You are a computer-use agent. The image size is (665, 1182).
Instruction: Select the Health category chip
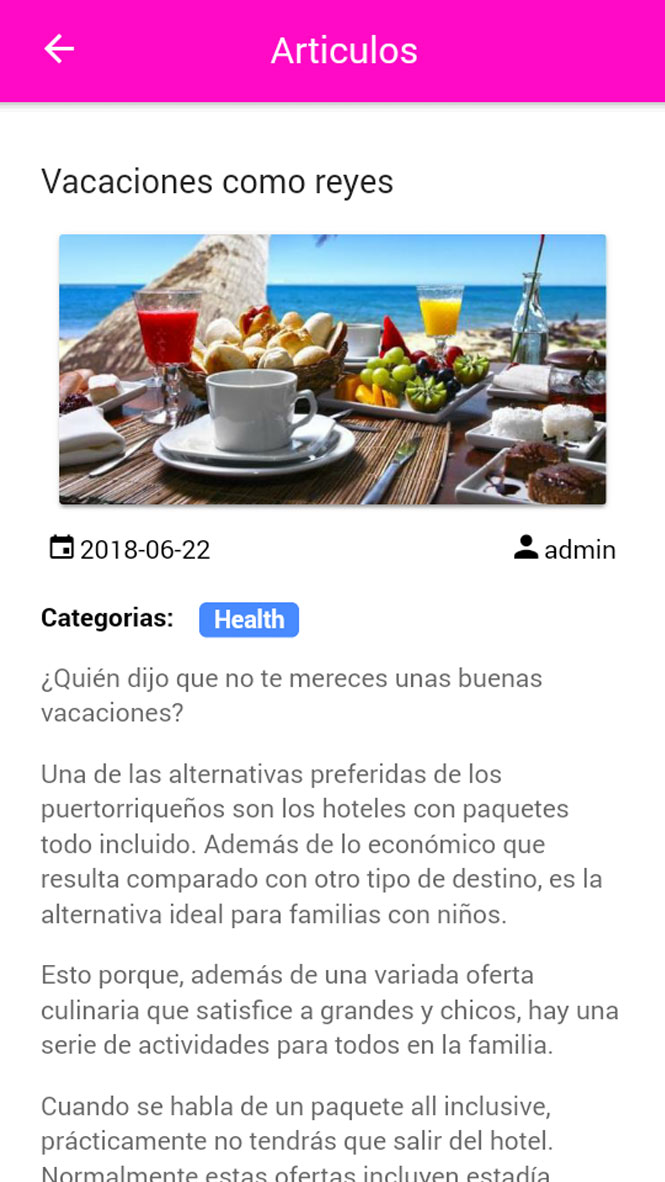point(249,620)
